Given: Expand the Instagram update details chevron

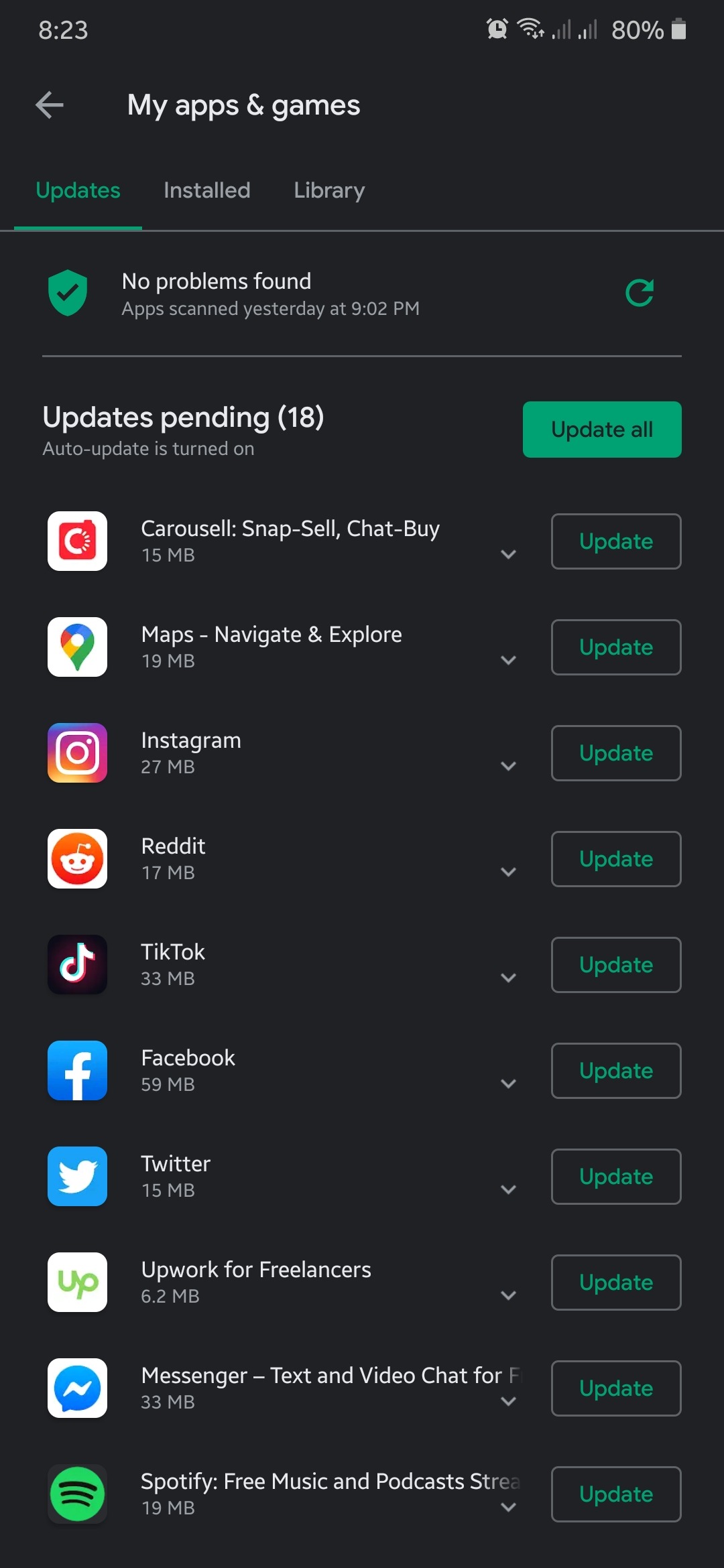Looking at the screenshot, I should [509, 766].
